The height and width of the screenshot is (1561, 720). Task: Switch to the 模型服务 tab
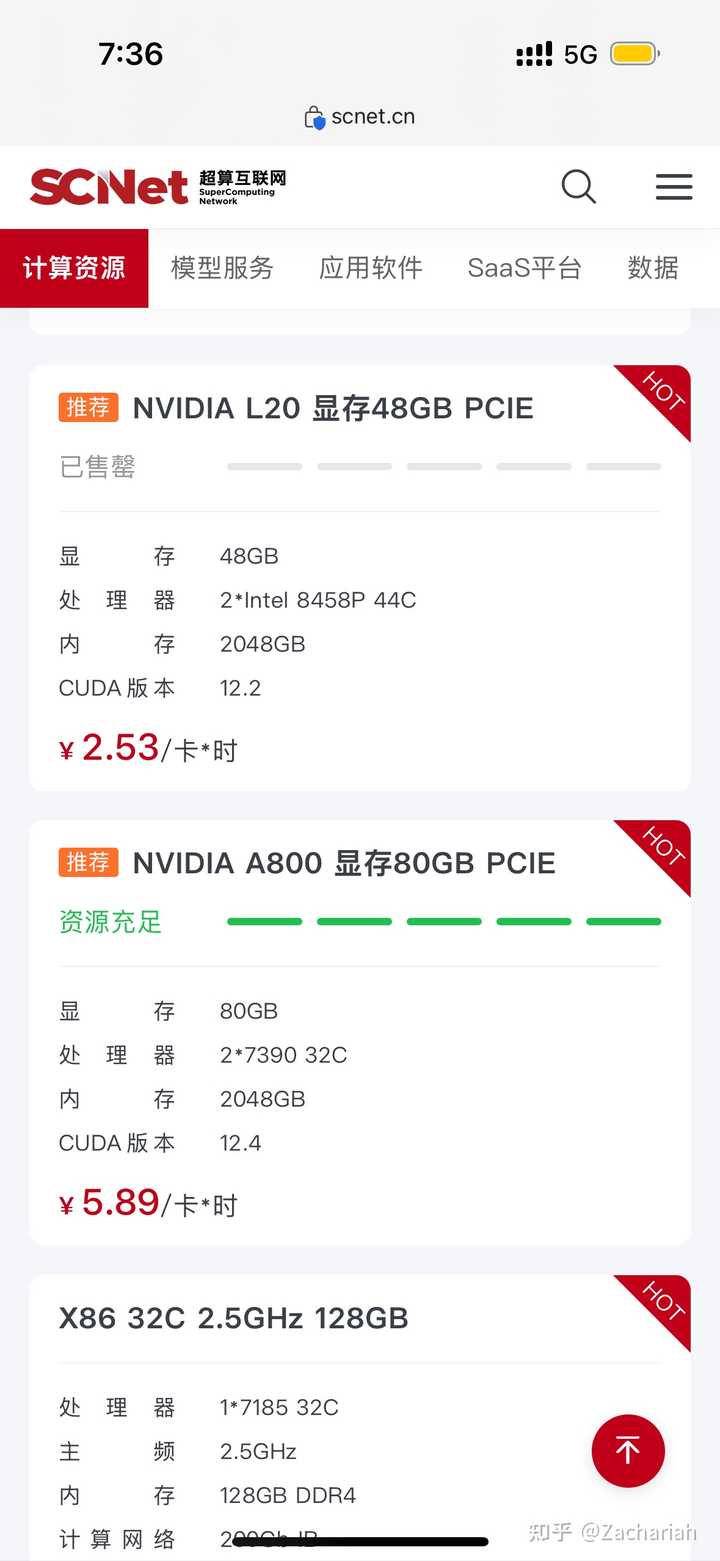pyautogui.click(x=222, y=268)
